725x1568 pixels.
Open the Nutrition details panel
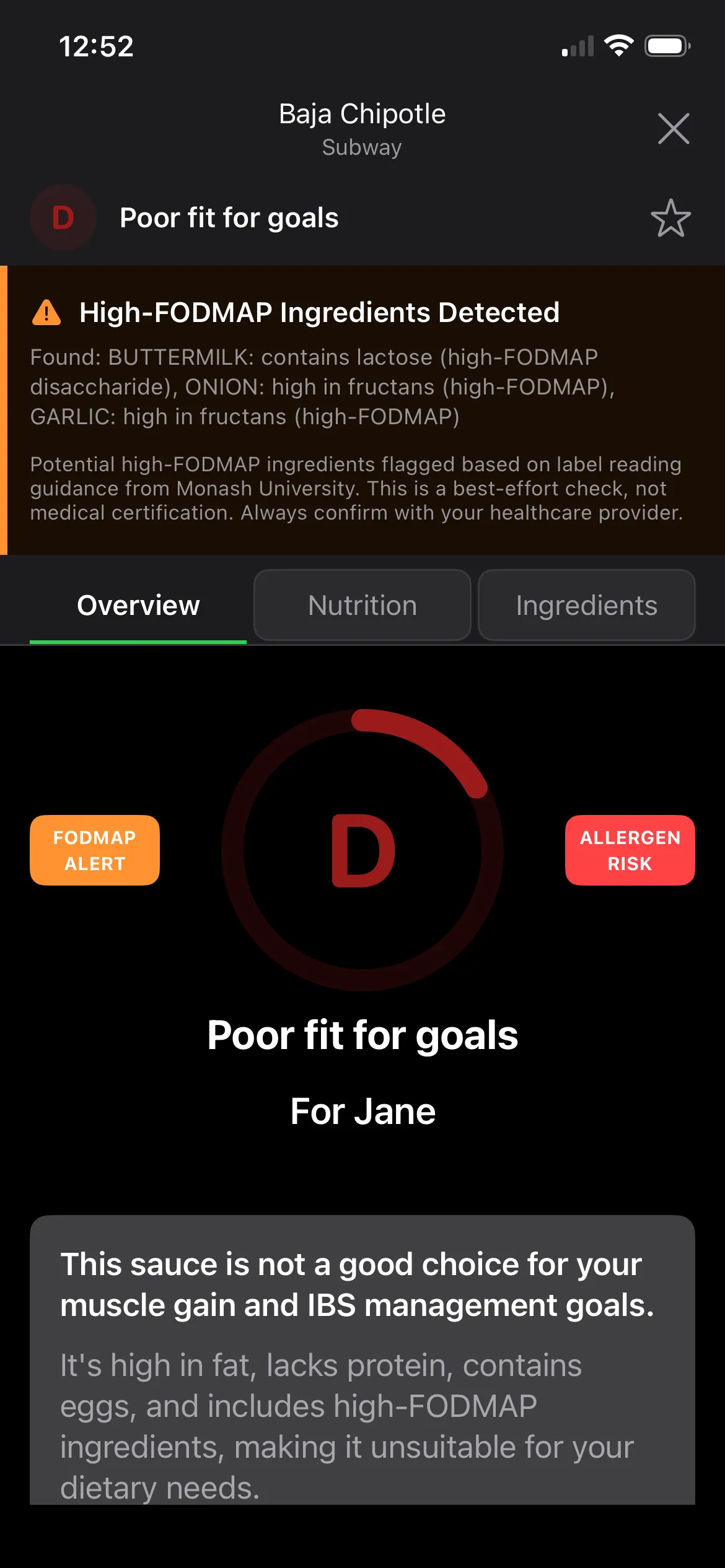coord(362,604)
